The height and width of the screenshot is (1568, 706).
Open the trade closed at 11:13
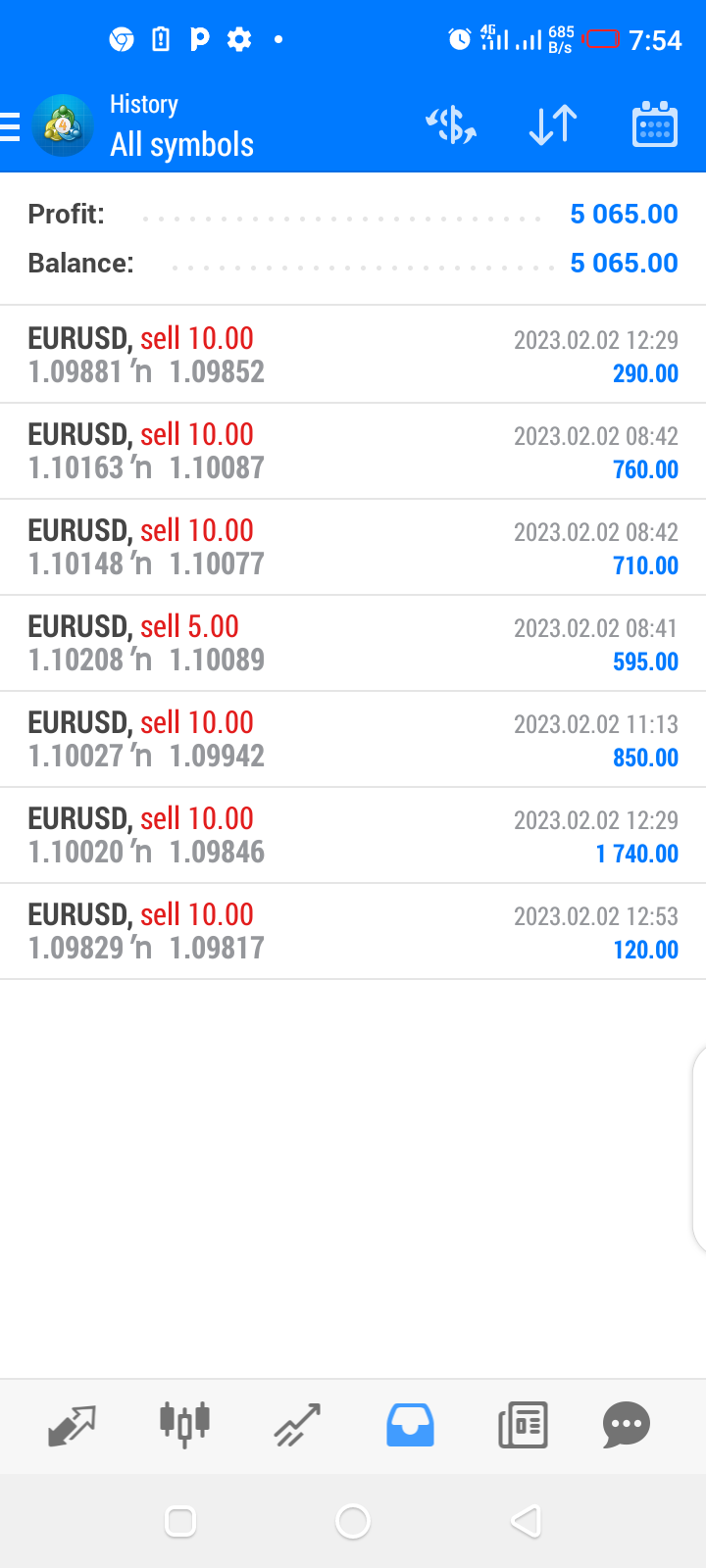click(x=353, y=739)
